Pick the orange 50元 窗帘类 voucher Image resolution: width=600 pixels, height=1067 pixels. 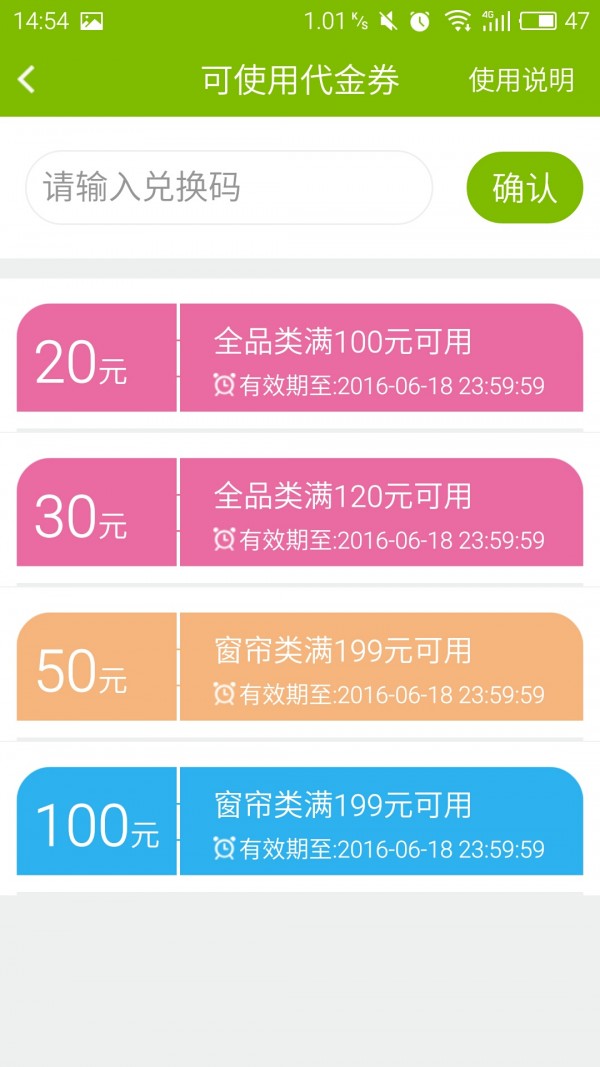coord(300,667)
